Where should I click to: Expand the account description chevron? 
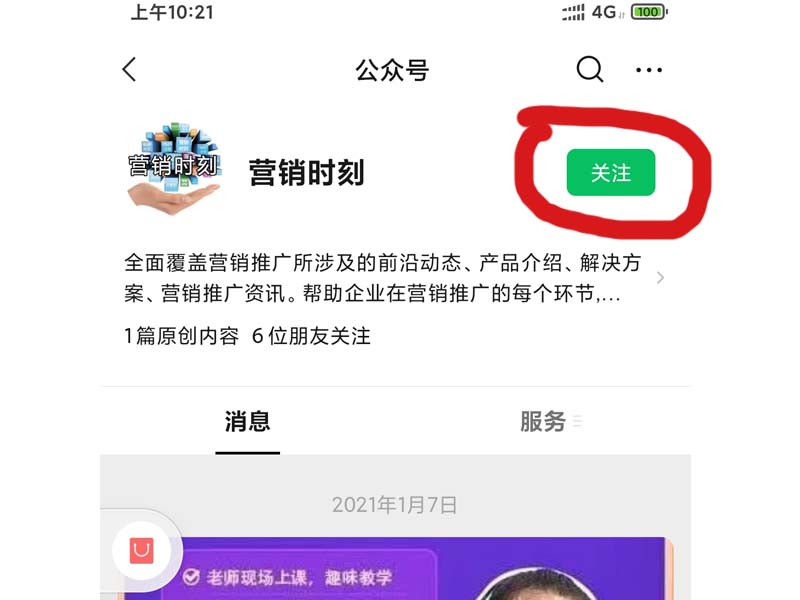pyautogui.click(x=660, y=278)
